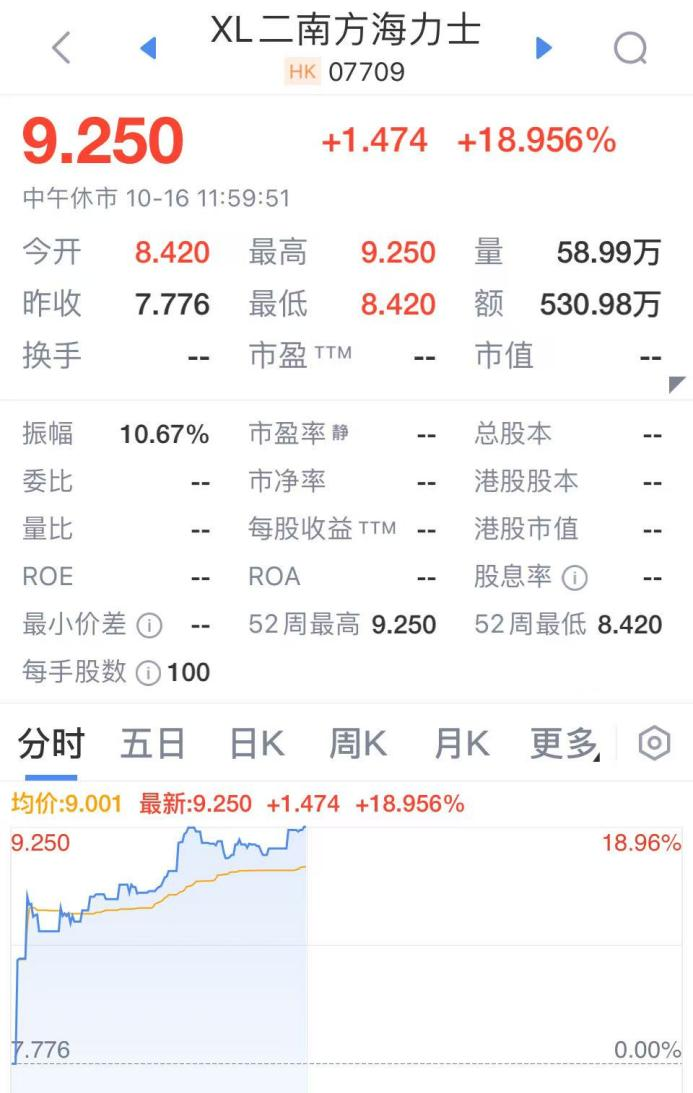Screen dimensions: 693x1093
Task: Open chart settings hexagon icon
Action: click(x=655, y=744)
